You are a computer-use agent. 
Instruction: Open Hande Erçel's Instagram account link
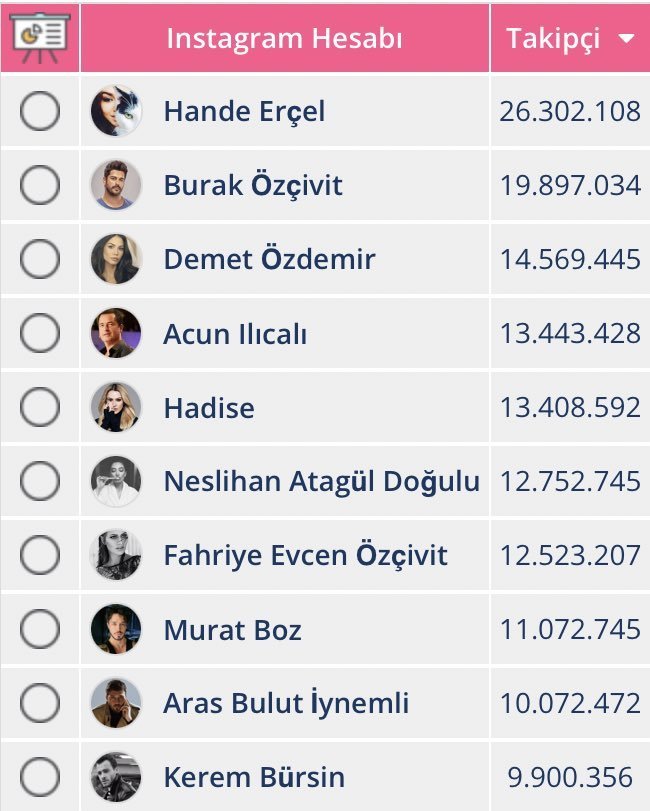(x=244, y=112)
